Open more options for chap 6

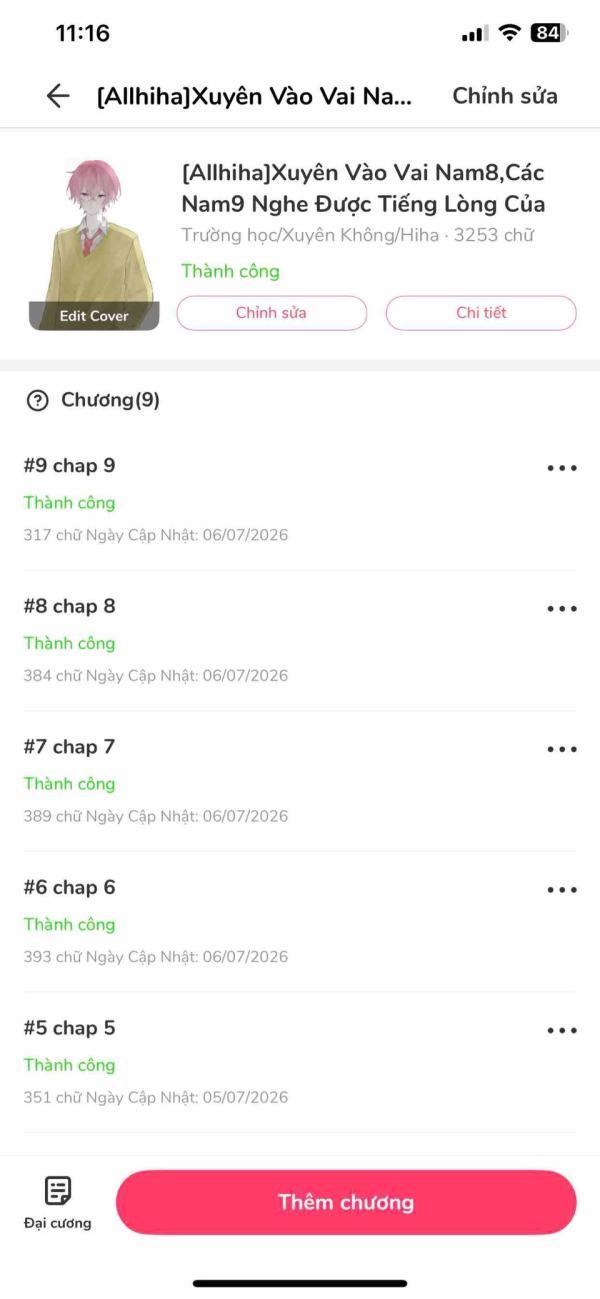coord(562,889)
